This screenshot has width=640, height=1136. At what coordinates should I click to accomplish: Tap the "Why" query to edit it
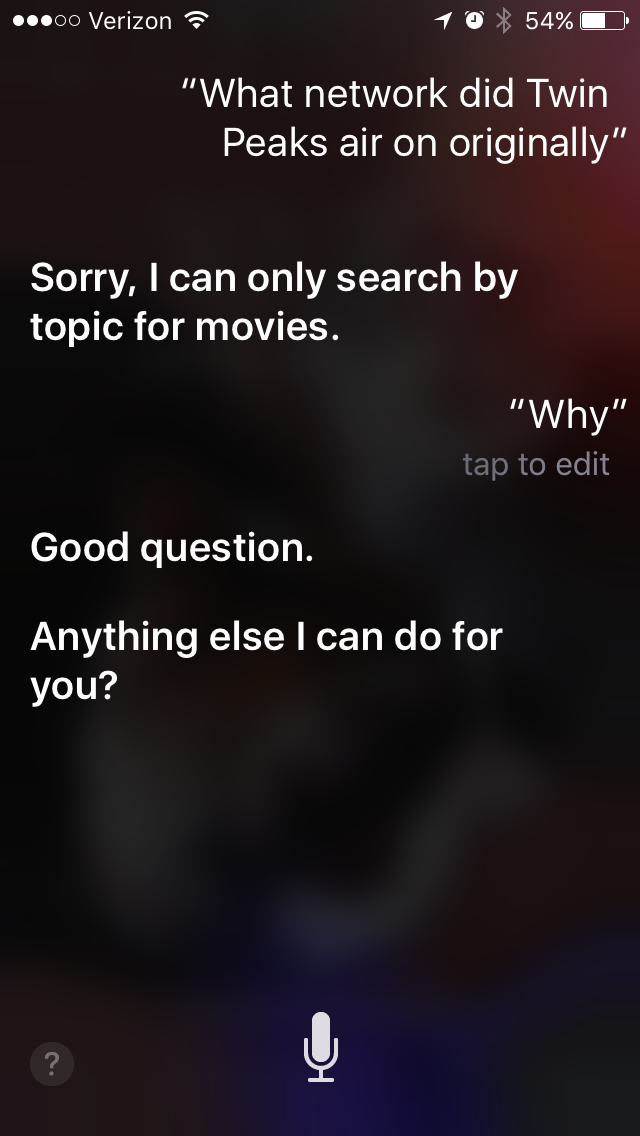click(x=568, y=415)
